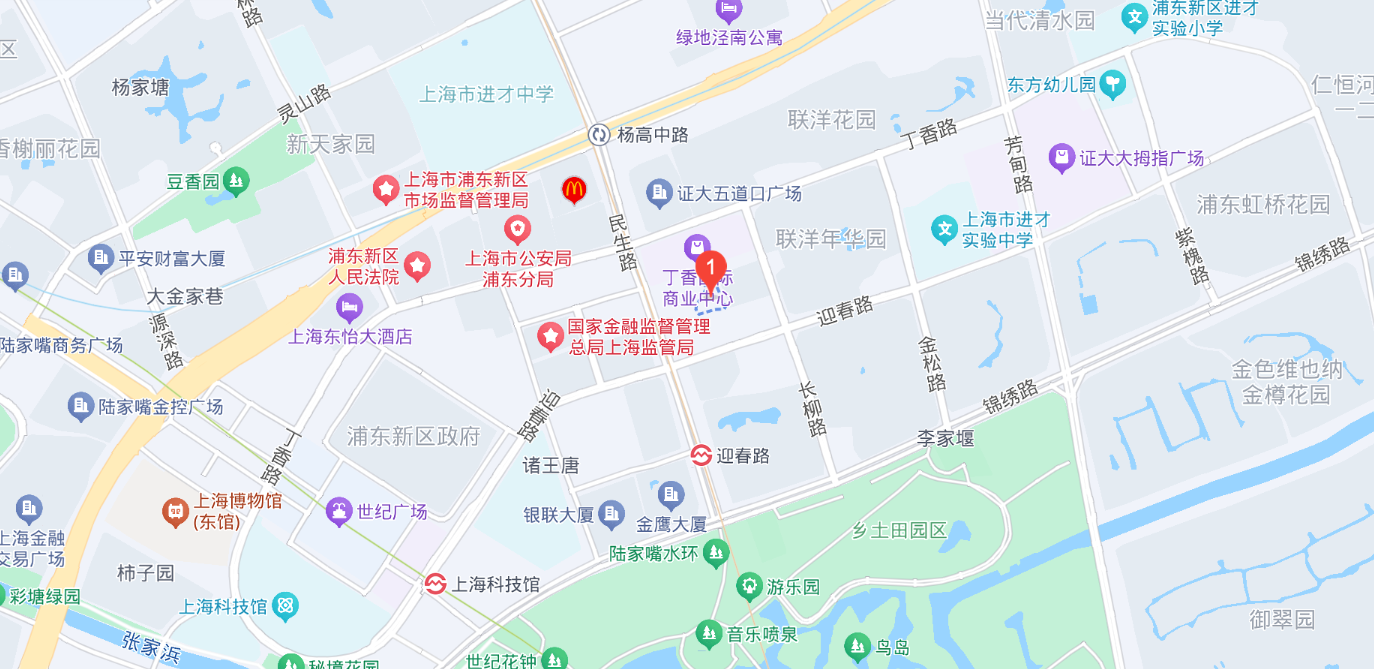Open the 上海博物馆(东馆) marker
The width and height of the screenshot is (1374, 669).
pyautogui.click(x=176, y=512)
